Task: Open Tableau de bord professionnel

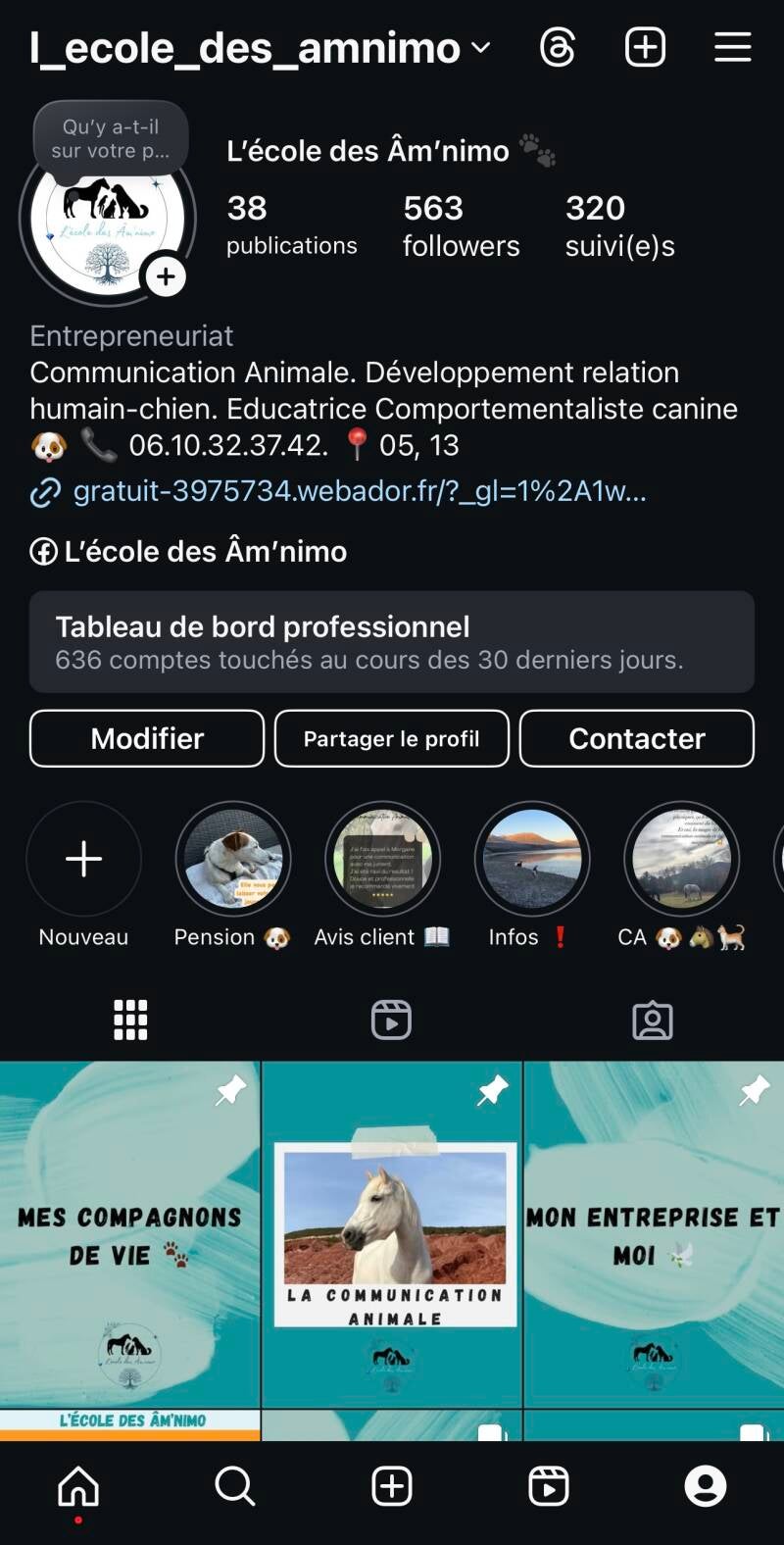Action: (x=392, y=642)
